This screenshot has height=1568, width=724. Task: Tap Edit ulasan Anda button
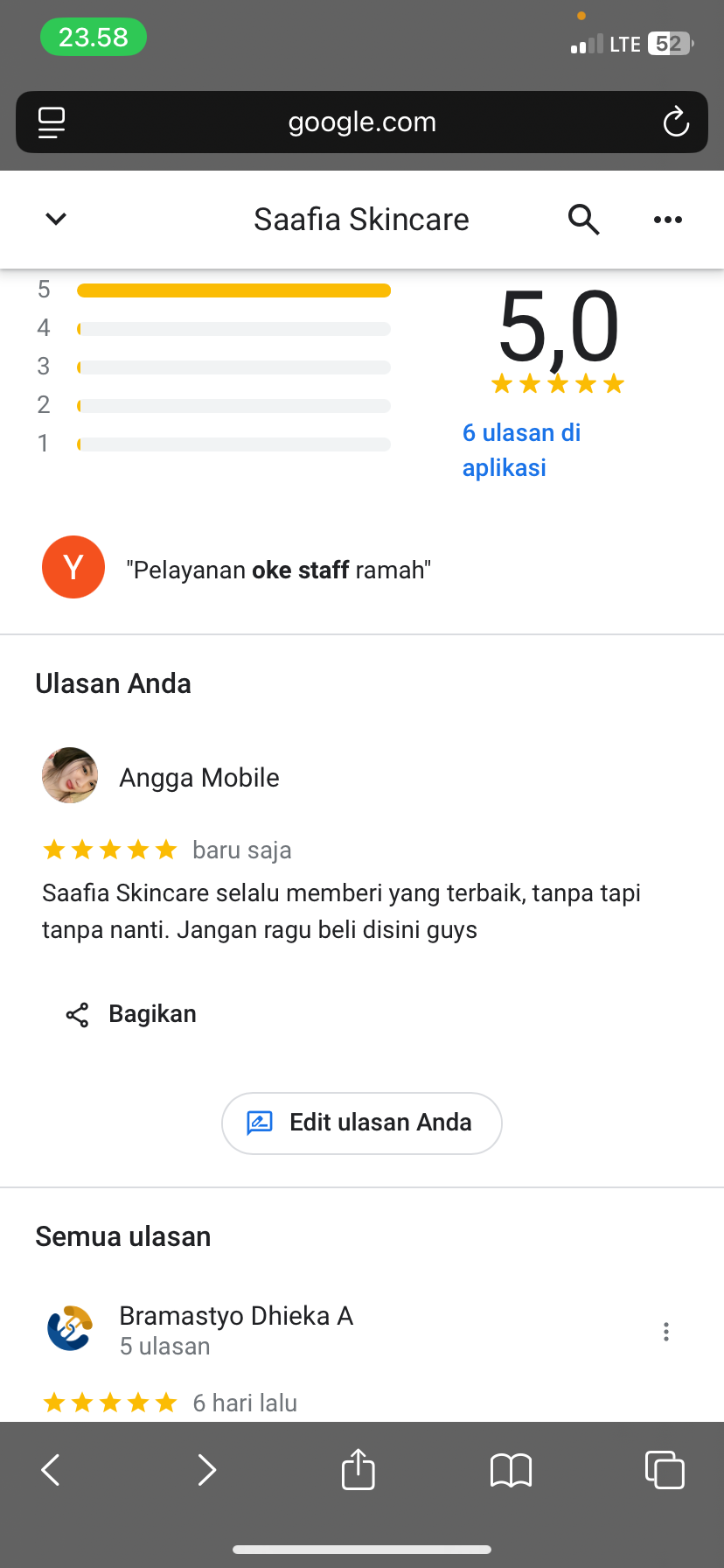(362, 1123)
